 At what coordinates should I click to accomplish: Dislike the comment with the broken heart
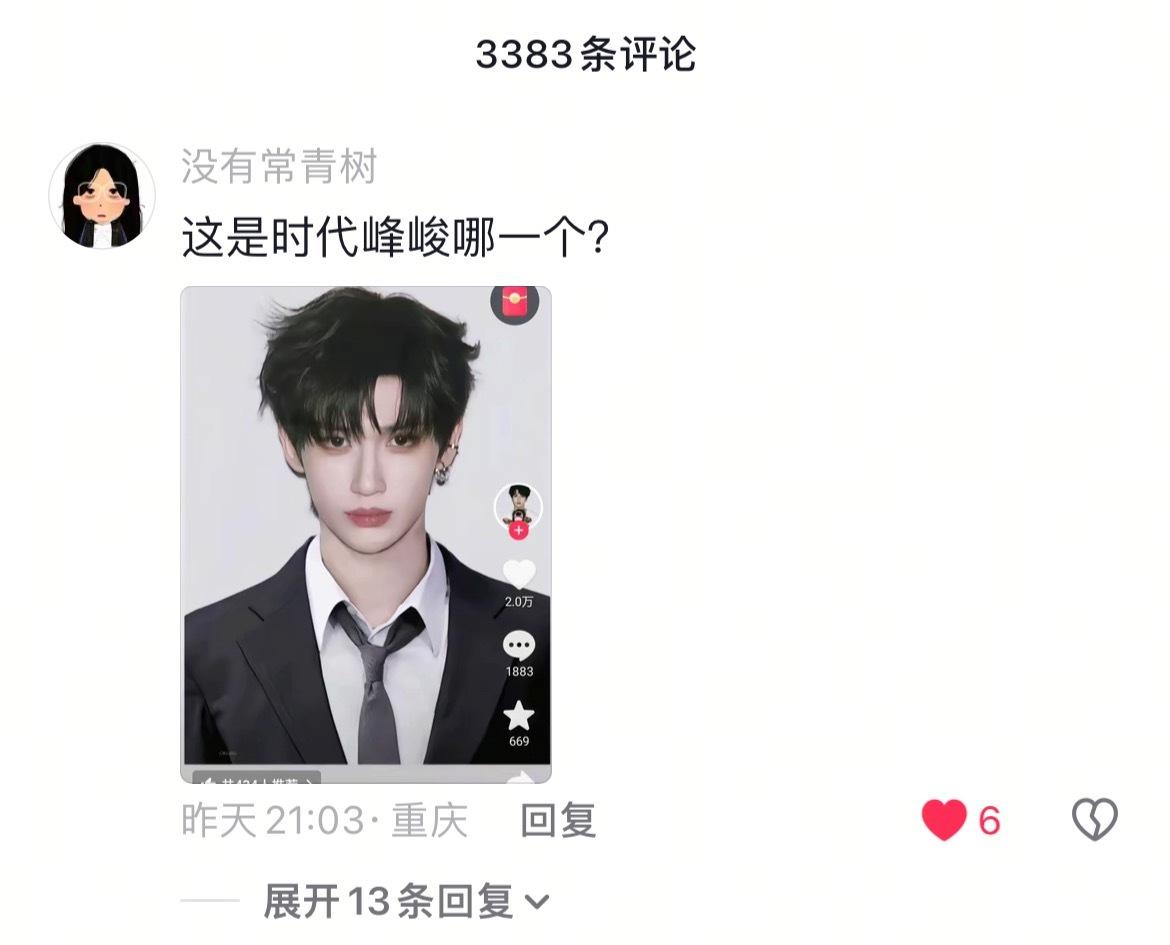1094,821
